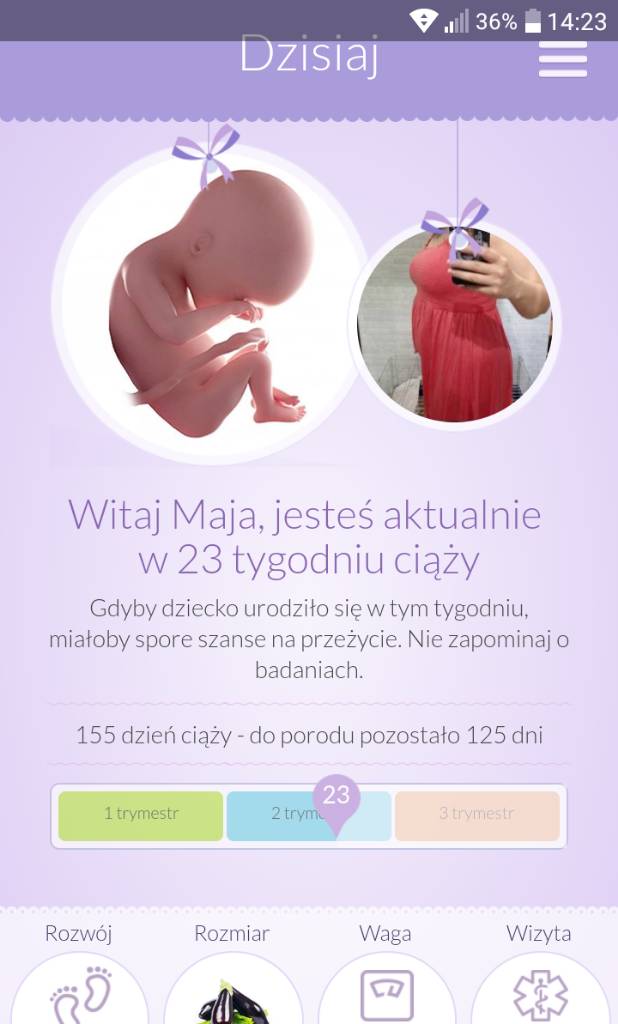Open the Rozwój section

pos(79,990)
